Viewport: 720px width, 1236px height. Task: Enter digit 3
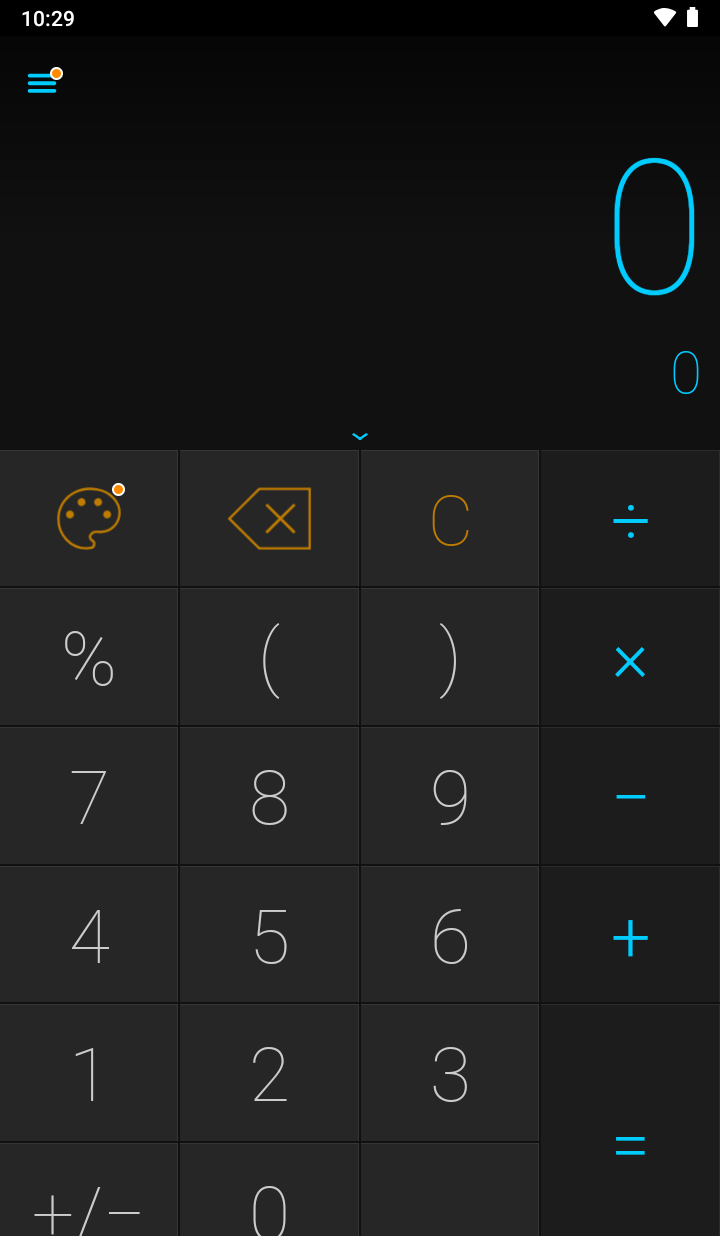pyautogui.click(x=450, y=1074)
